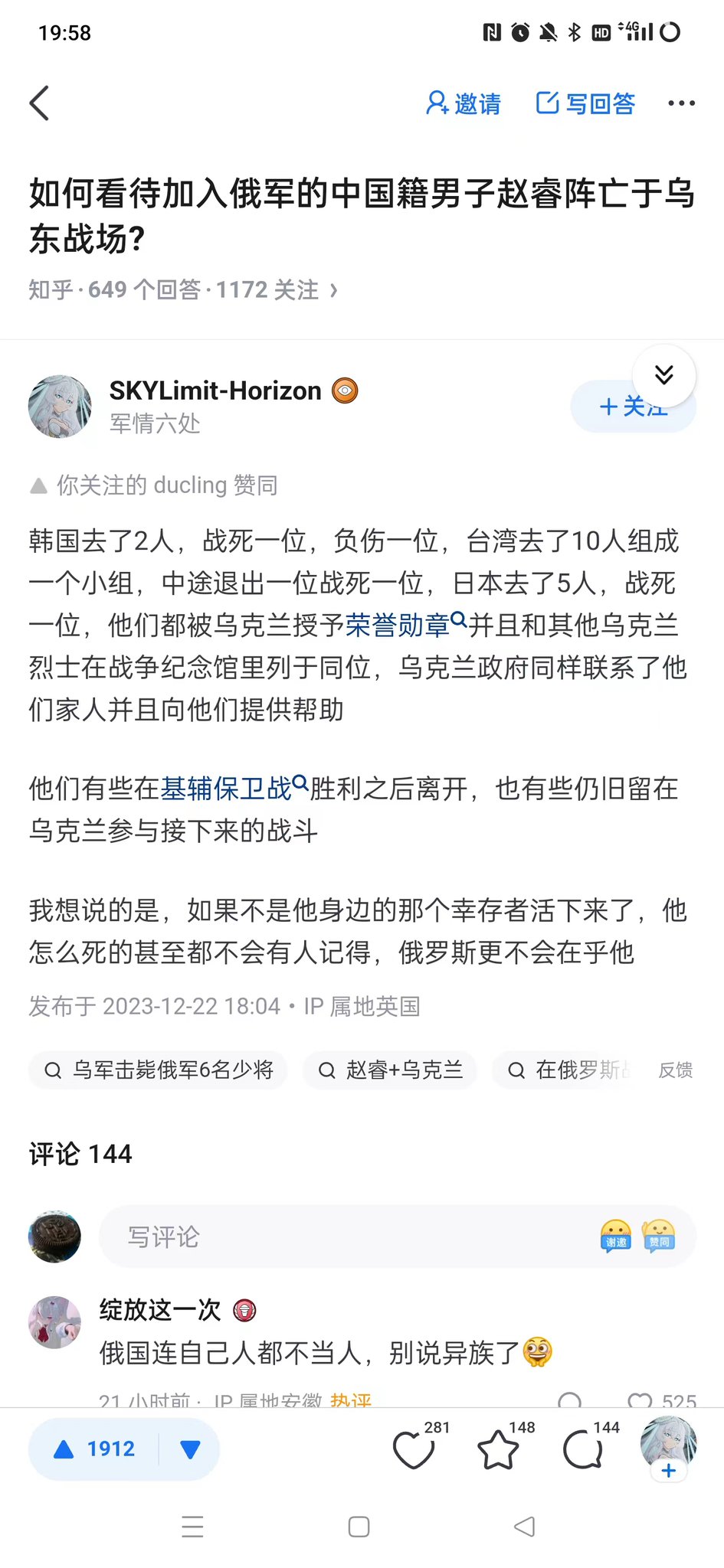Viewport: 724px width, 1568px height.
Task: Downvote the answer with the down triangle
Action: (x=190, y=1449)
